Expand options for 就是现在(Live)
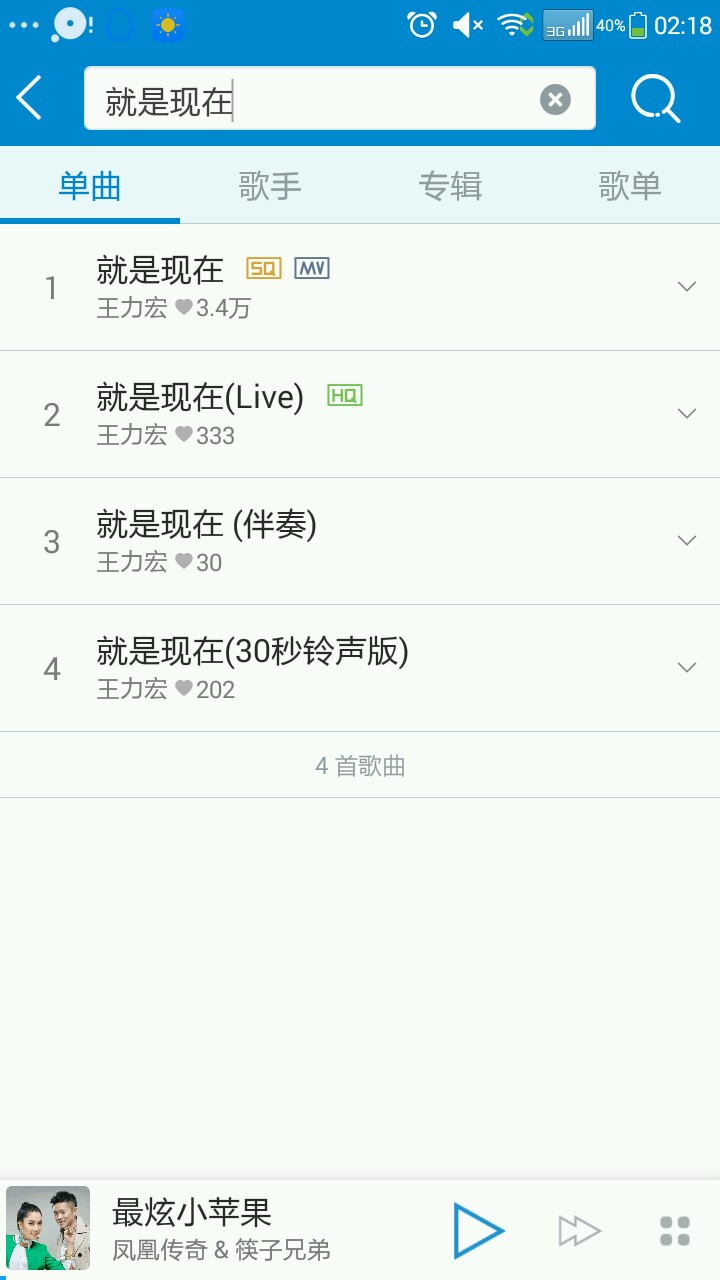 (686, 414)
